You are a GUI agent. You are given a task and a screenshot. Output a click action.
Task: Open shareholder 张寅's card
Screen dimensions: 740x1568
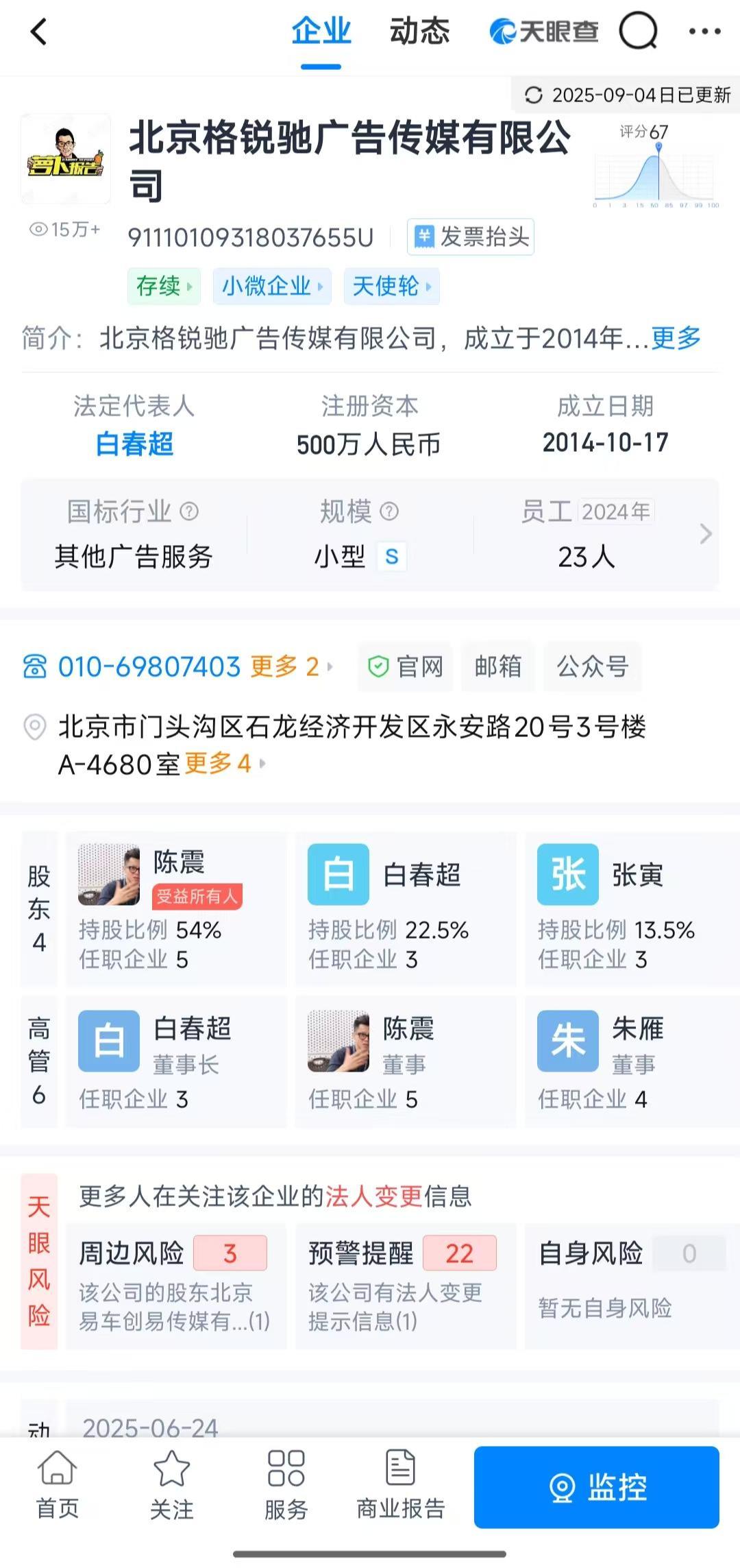coord(630,908)
